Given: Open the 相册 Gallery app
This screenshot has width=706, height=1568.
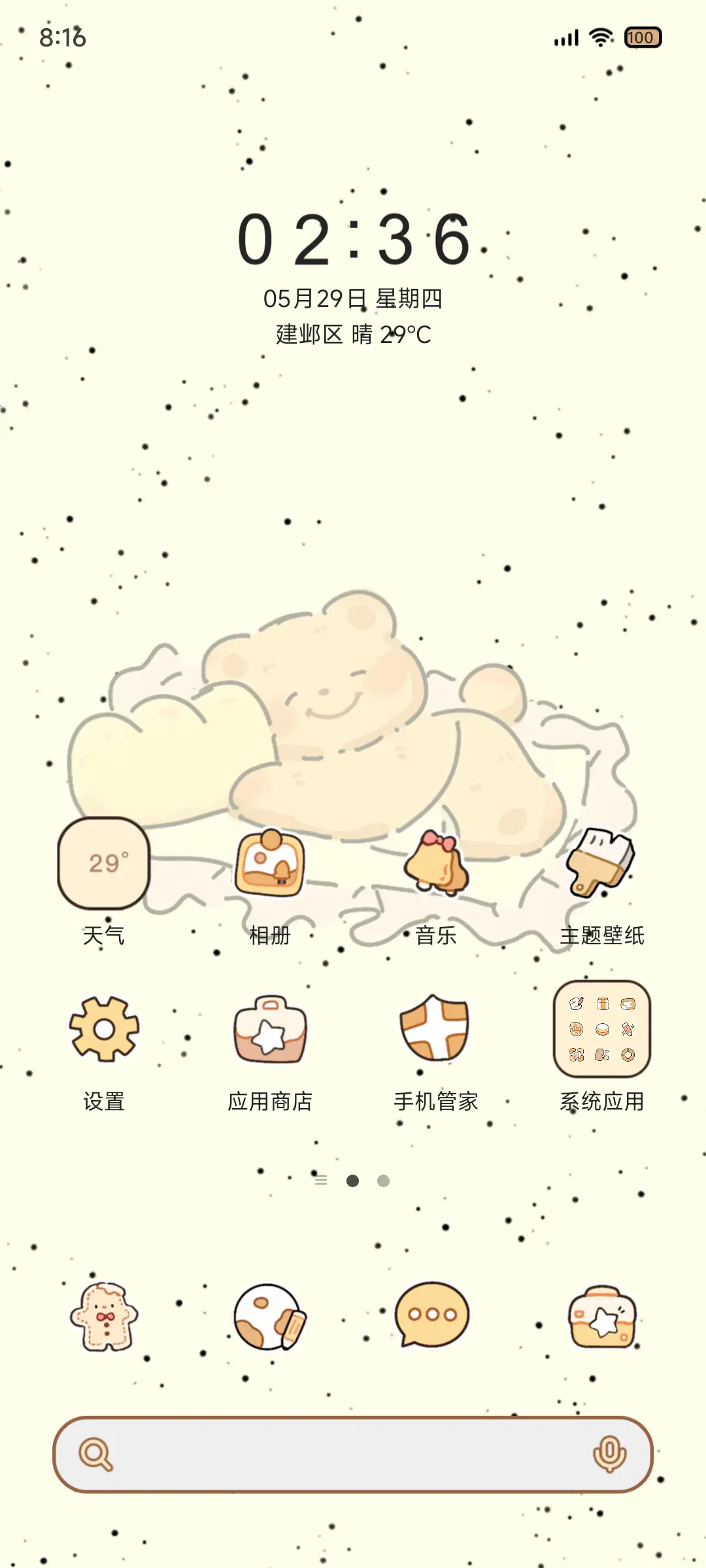Looking at the screenshot, I should [271, 862].
